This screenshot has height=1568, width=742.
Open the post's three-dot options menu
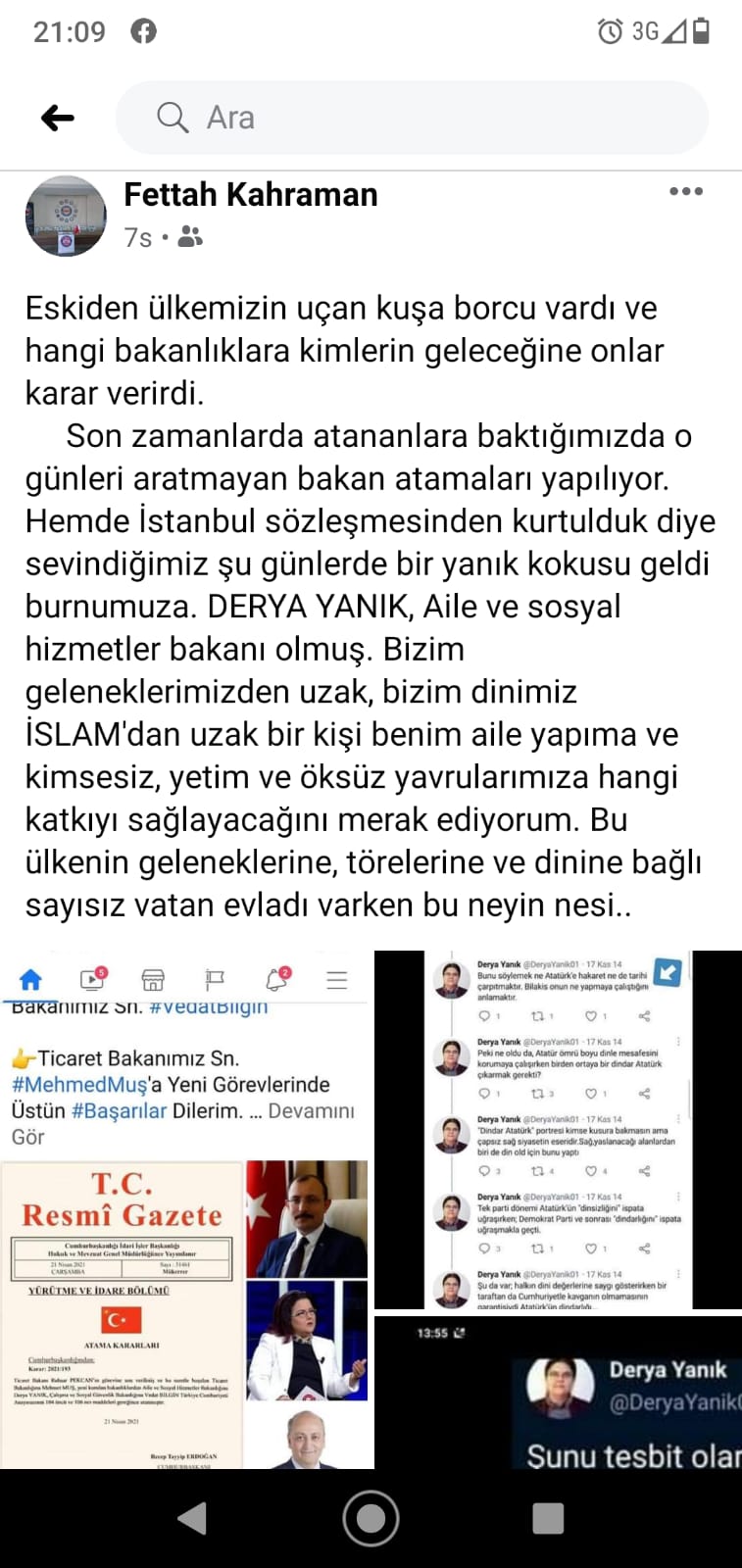pos(685,191)
